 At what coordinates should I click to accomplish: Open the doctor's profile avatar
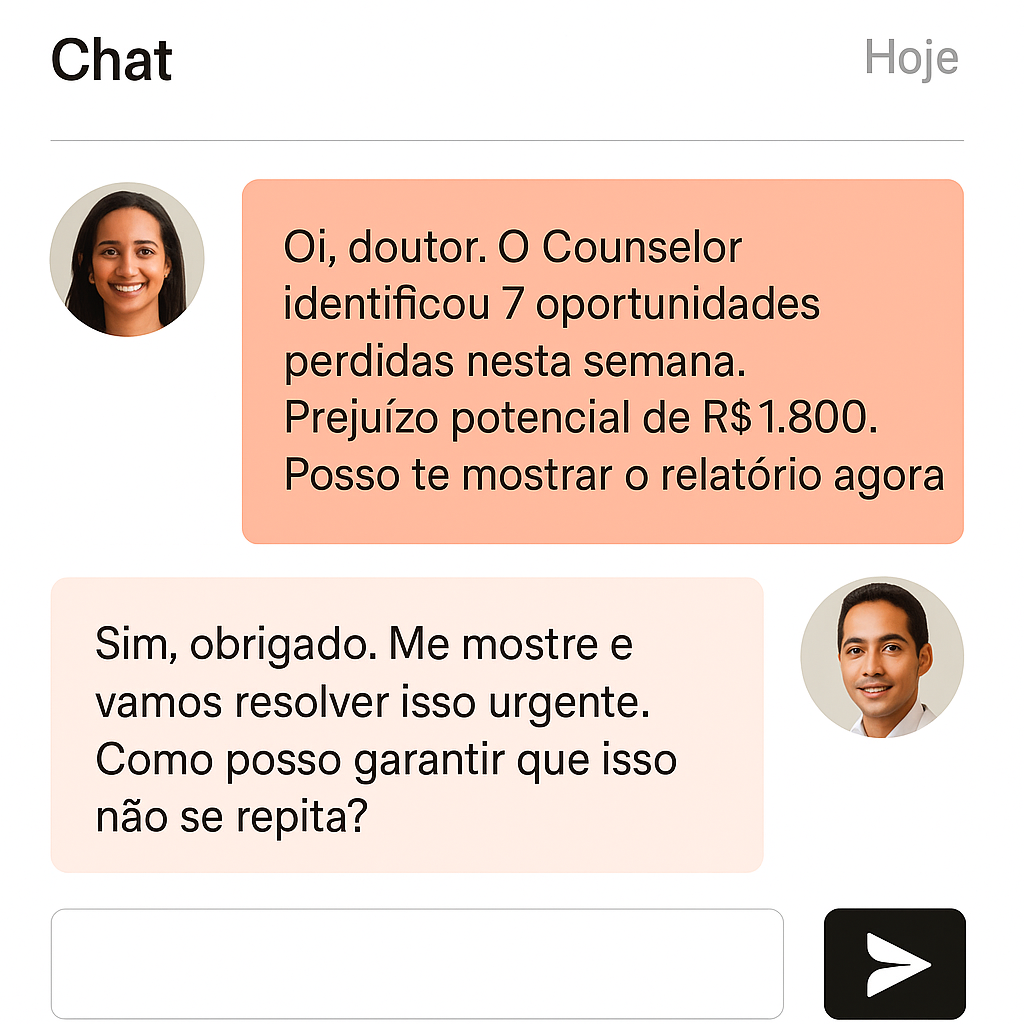pyautogui.click(x=882, y=657)
